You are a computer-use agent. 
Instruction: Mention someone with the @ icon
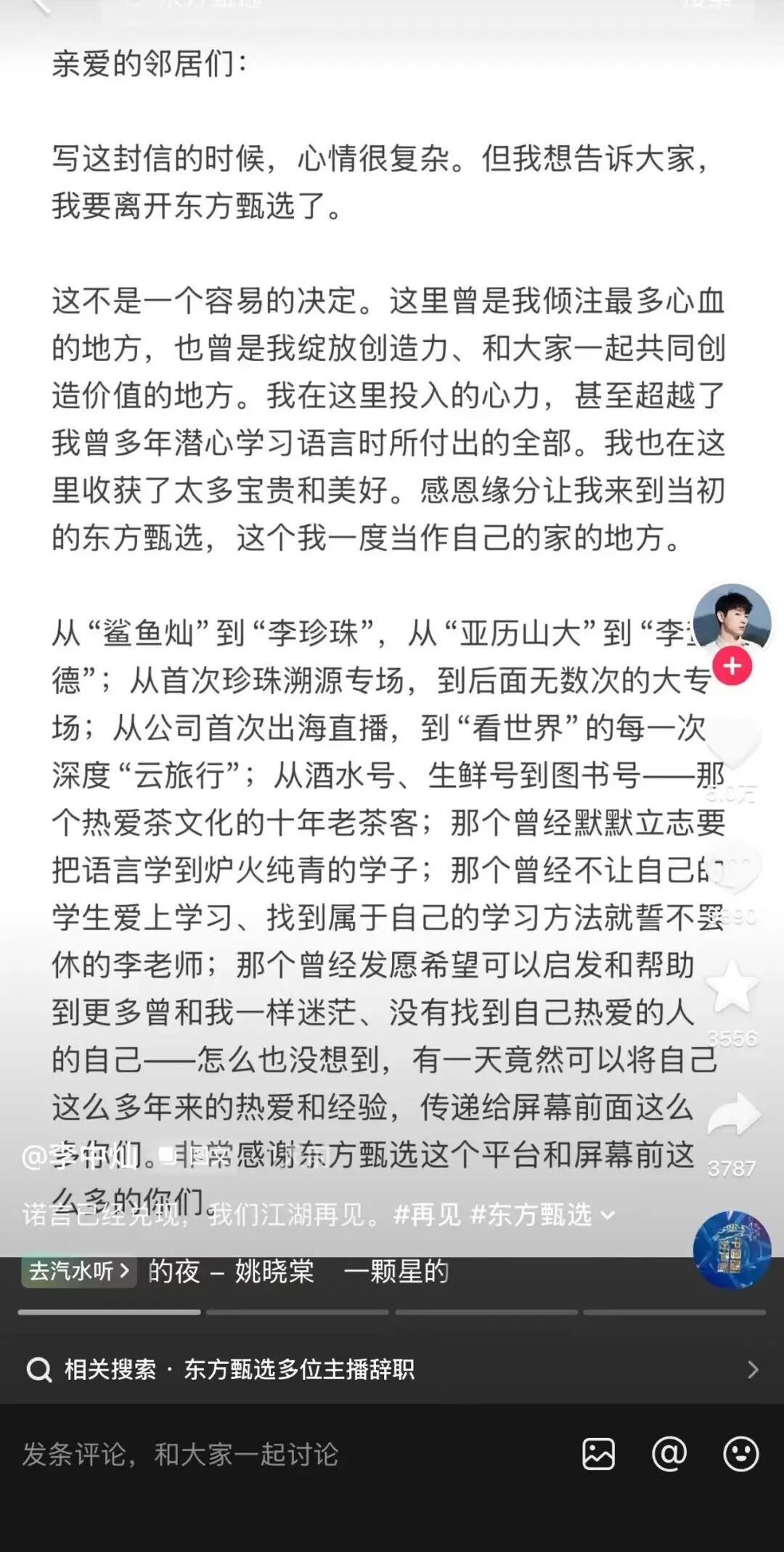pos(669,1454)
